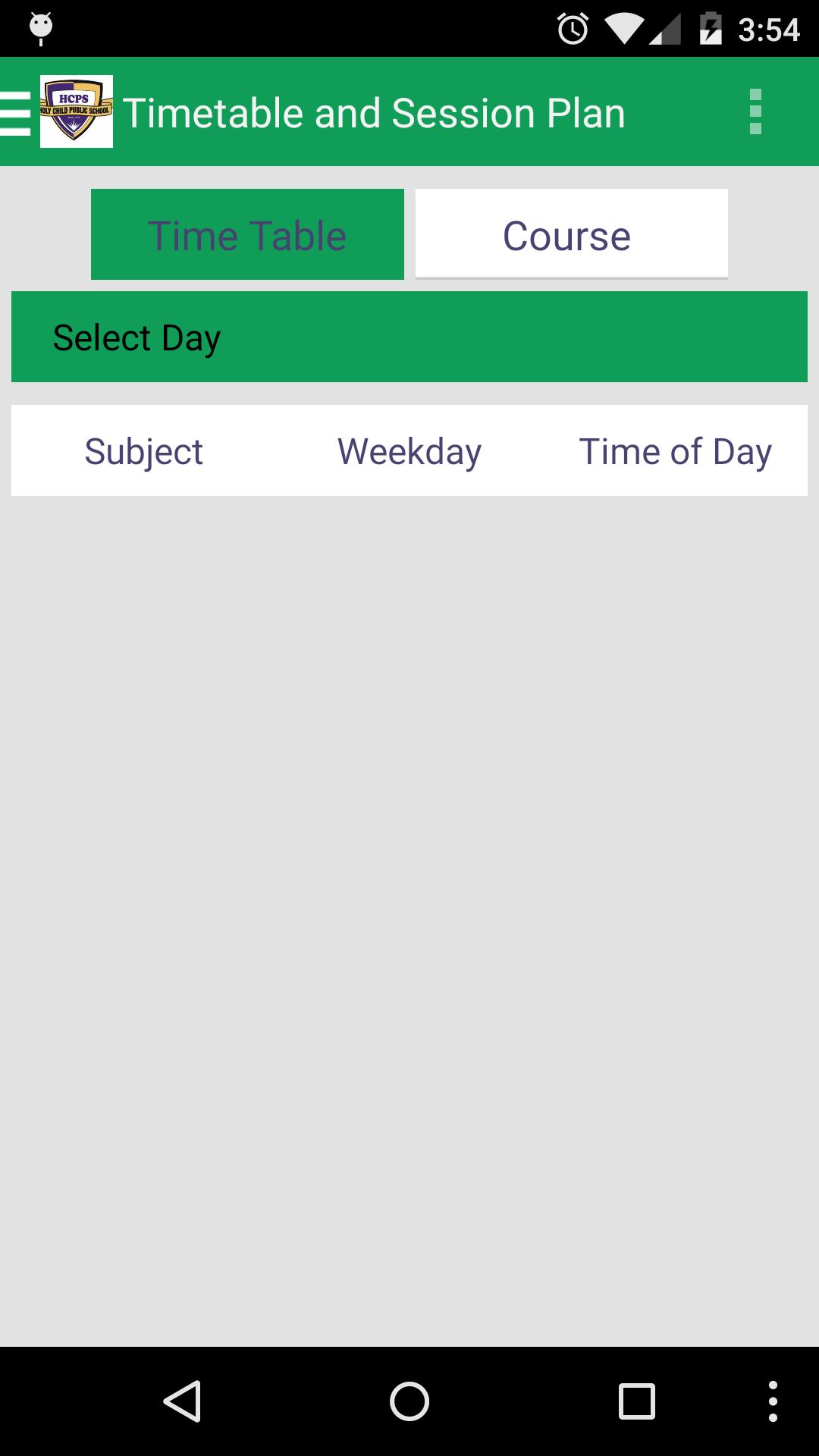Switch to the Time Table tab
Viewport: 819px width, 1456px height.
coord(247,234)
